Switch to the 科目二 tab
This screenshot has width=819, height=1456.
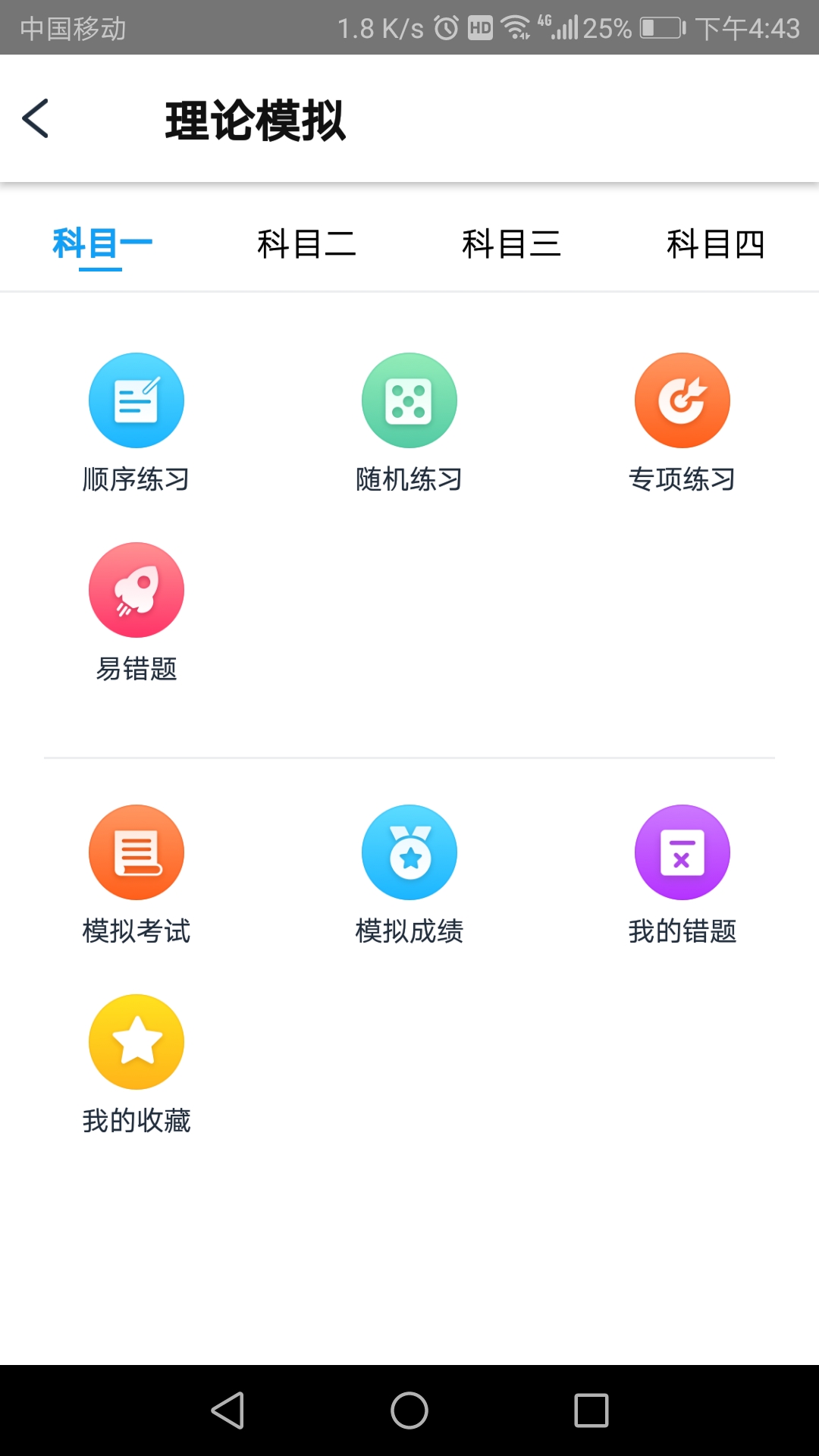(308, 243)
